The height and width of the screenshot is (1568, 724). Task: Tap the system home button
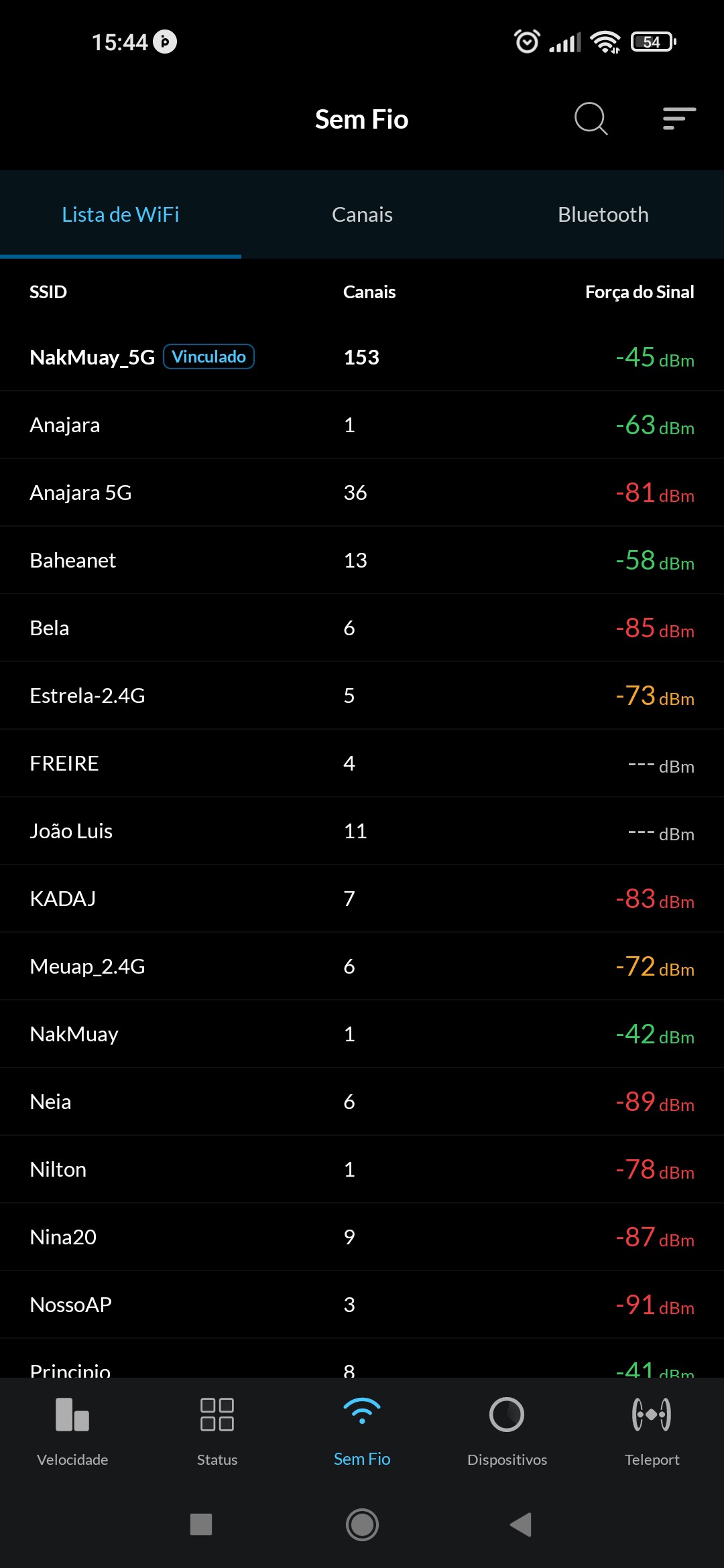click(x=362, y=1524)
